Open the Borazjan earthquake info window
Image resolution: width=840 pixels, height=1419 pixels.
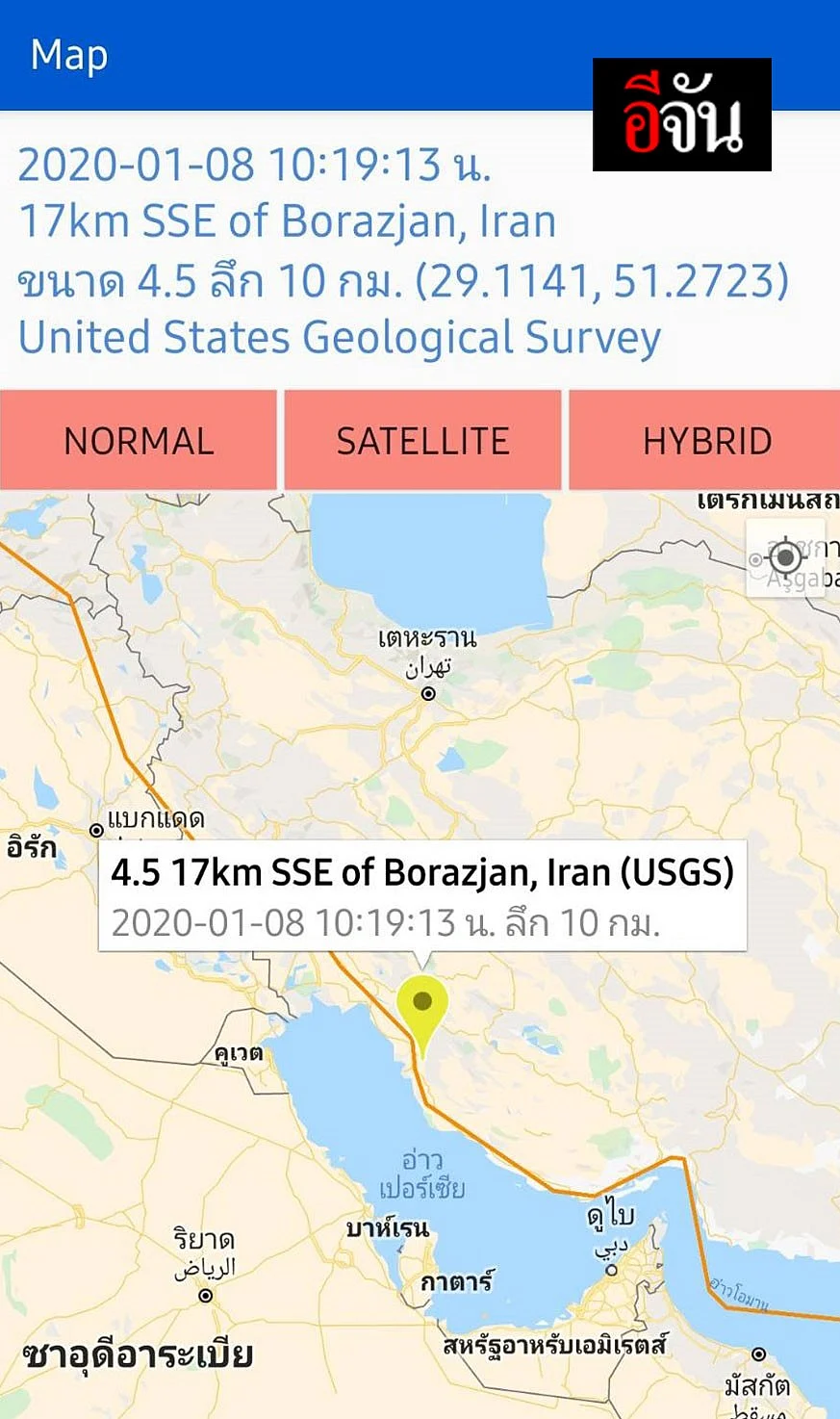click(x=422, y=896)
